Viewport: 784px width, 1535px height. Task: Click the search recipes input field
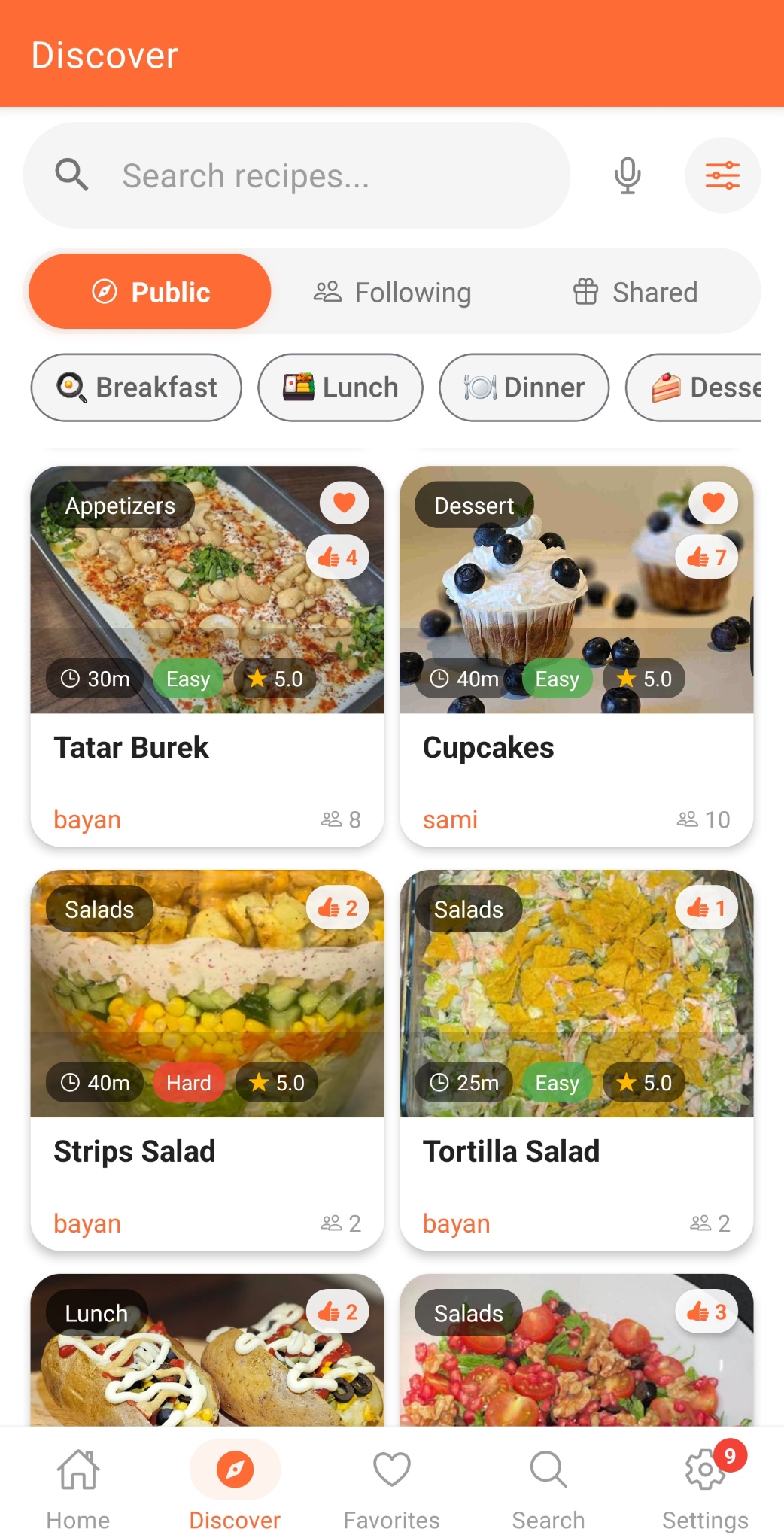tap(301, 175)
